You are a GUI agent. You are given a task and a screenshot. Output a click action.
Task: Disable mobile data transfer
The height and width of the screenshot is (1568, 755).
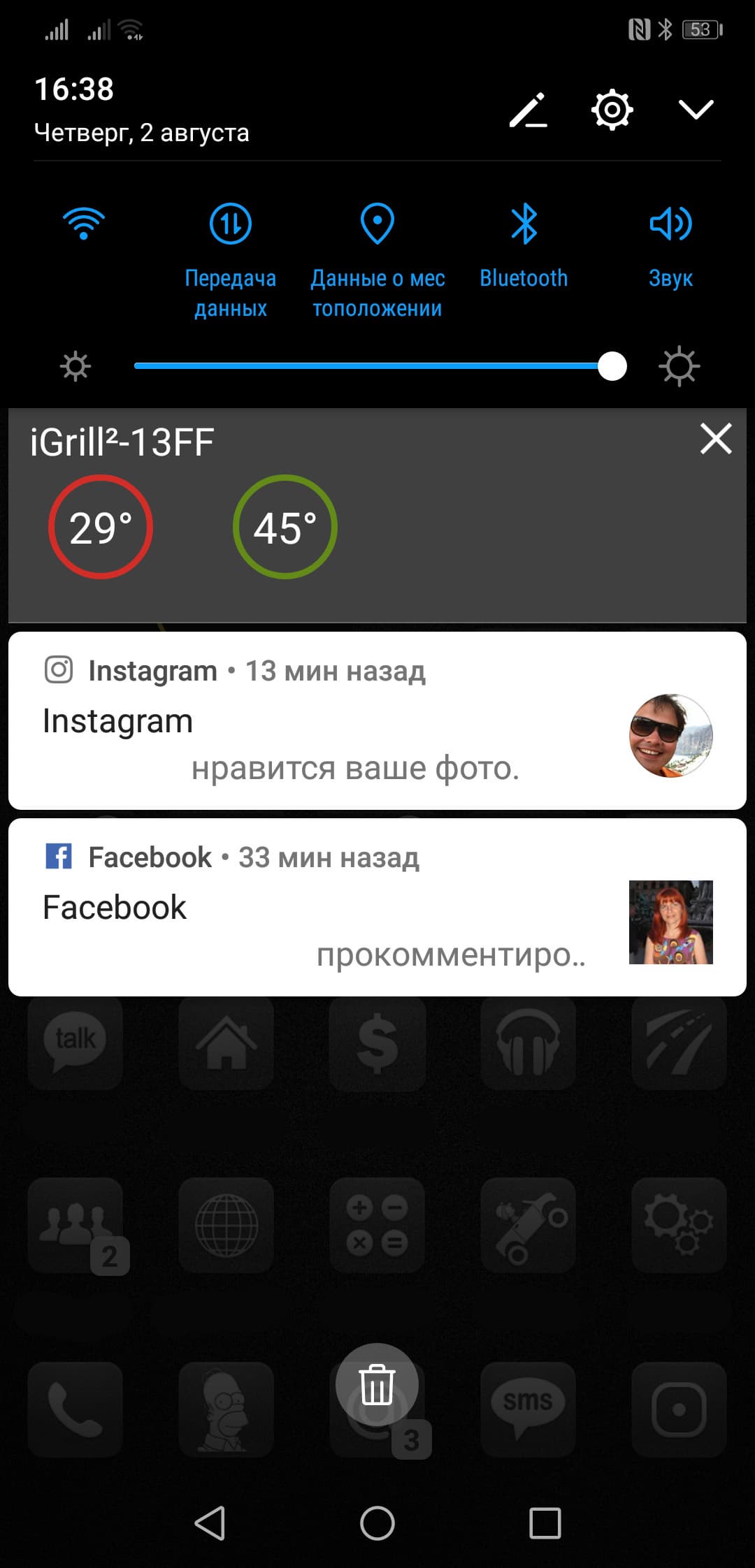(231, 224)
